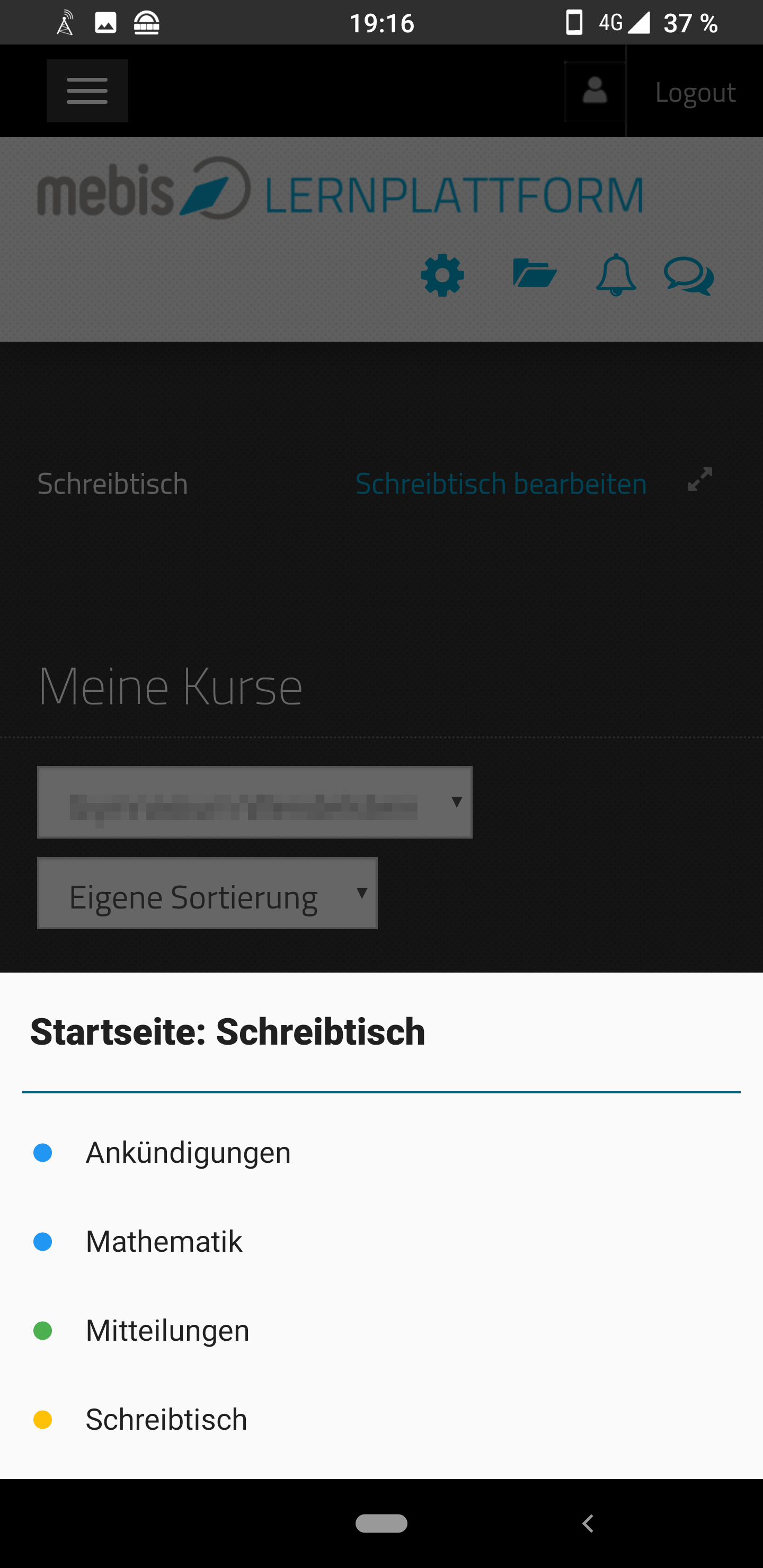Choose Mathematik in the sheet
Screen dimensions: 763x1568
(164, 1241)
